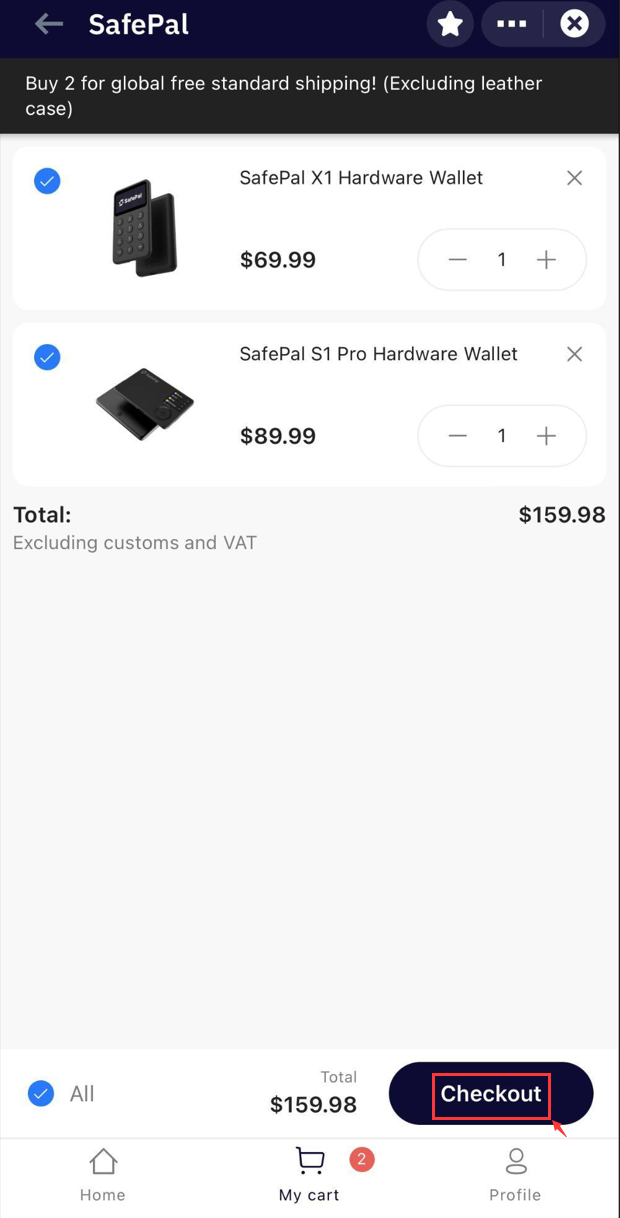This screenshot has height=1218, width=620.
Task: Uncheck the SafePal S1 Pro Hardware Wallet item
Action: pyautogui.click(x=47, y=357)
